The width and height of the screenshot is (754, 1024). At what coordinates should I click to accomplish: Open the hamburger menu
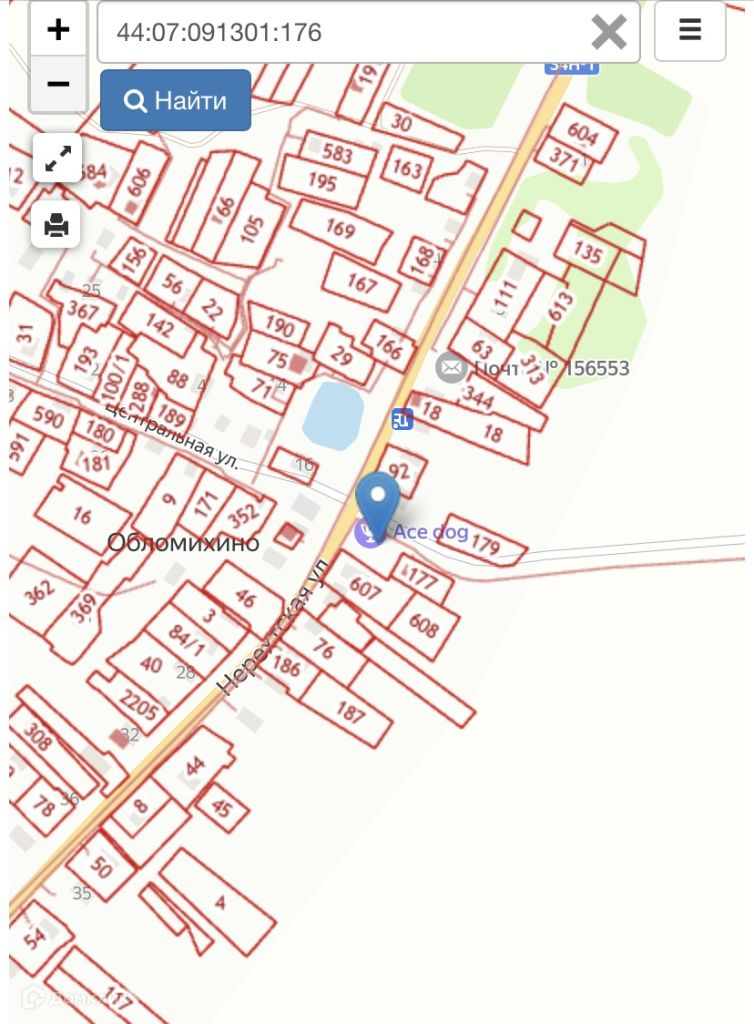tap(690, 30)
